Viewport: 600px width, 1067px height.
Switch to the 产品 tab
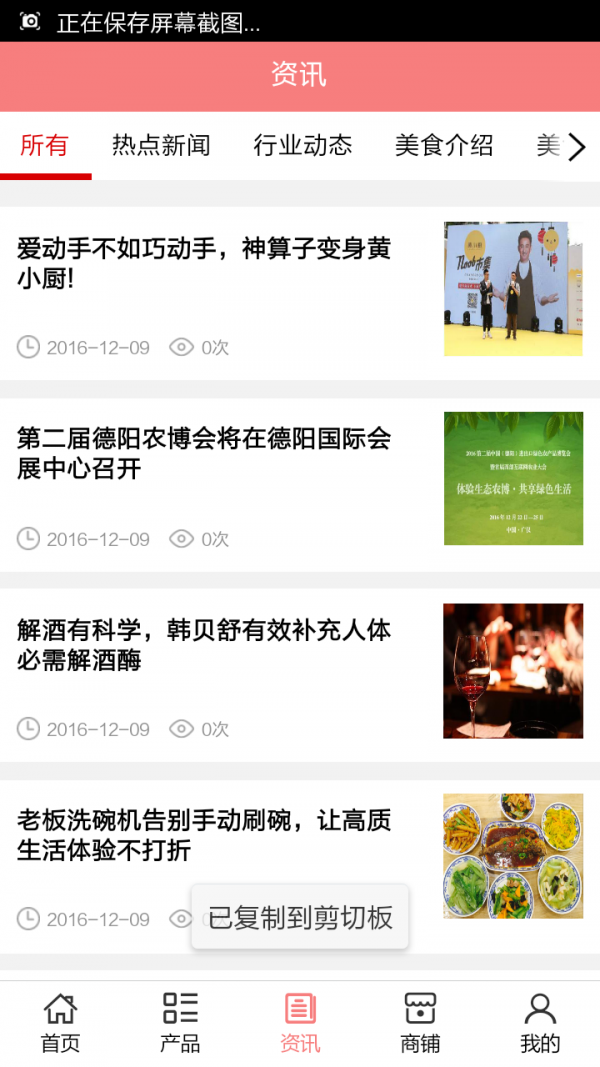coord(180,1023)
